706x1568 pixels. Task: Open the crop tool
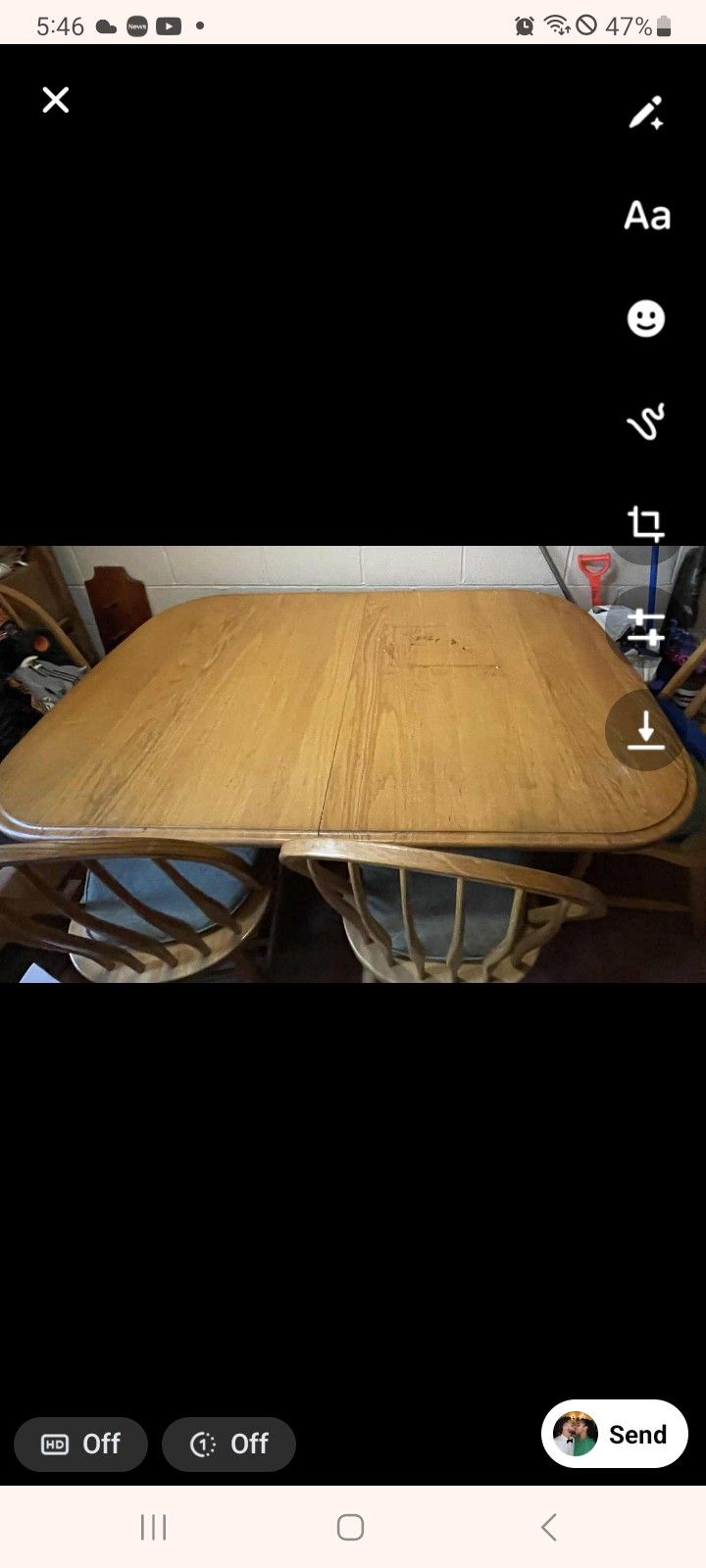point(646,524)
